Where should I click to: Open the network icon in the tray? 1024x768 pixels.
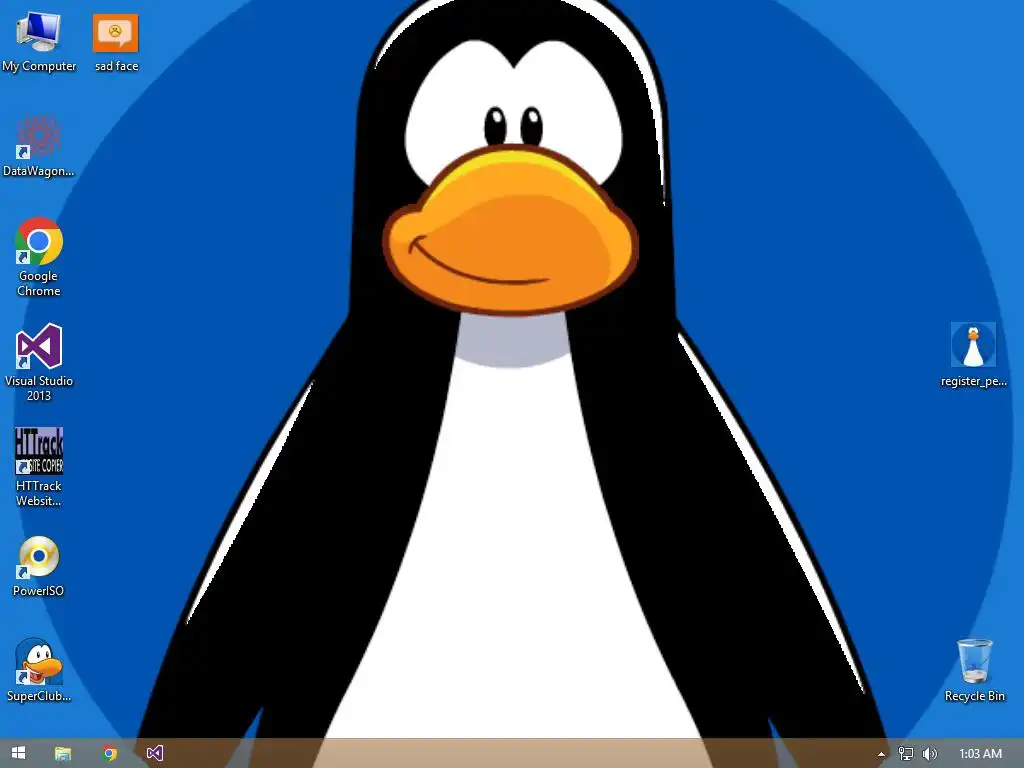906,753
